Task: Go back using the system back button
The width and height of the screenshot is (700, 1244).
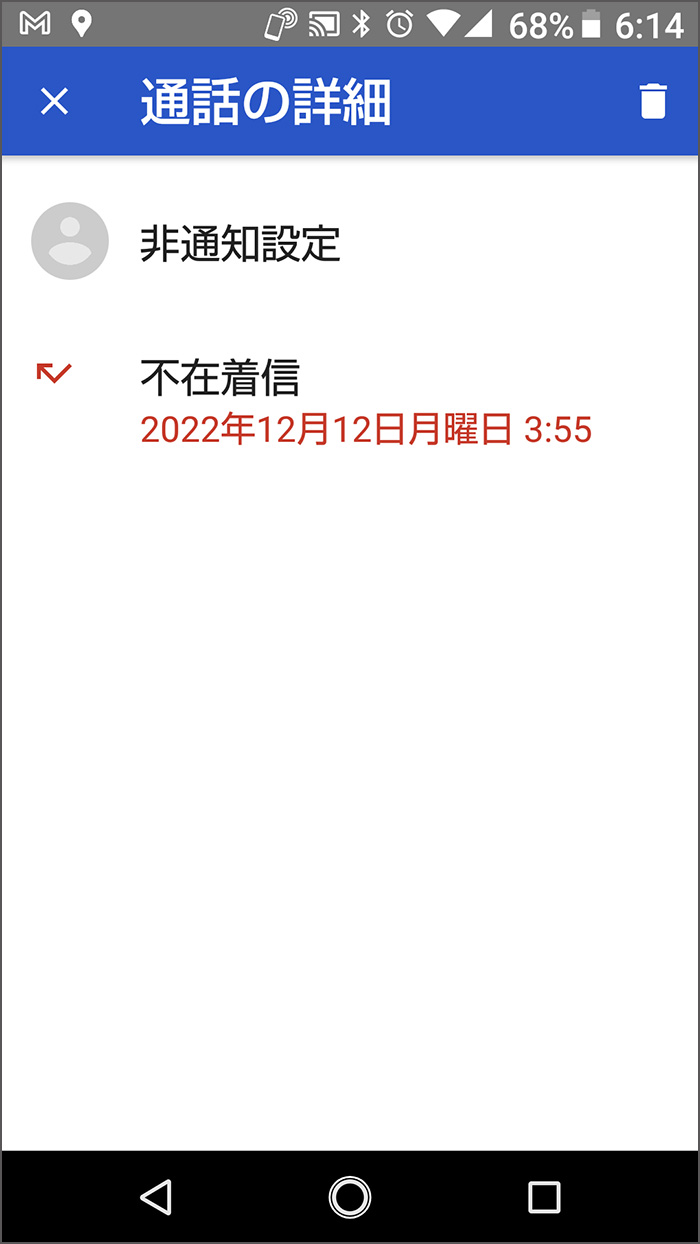Action: pyautogui.click(x=156, y=1196)
